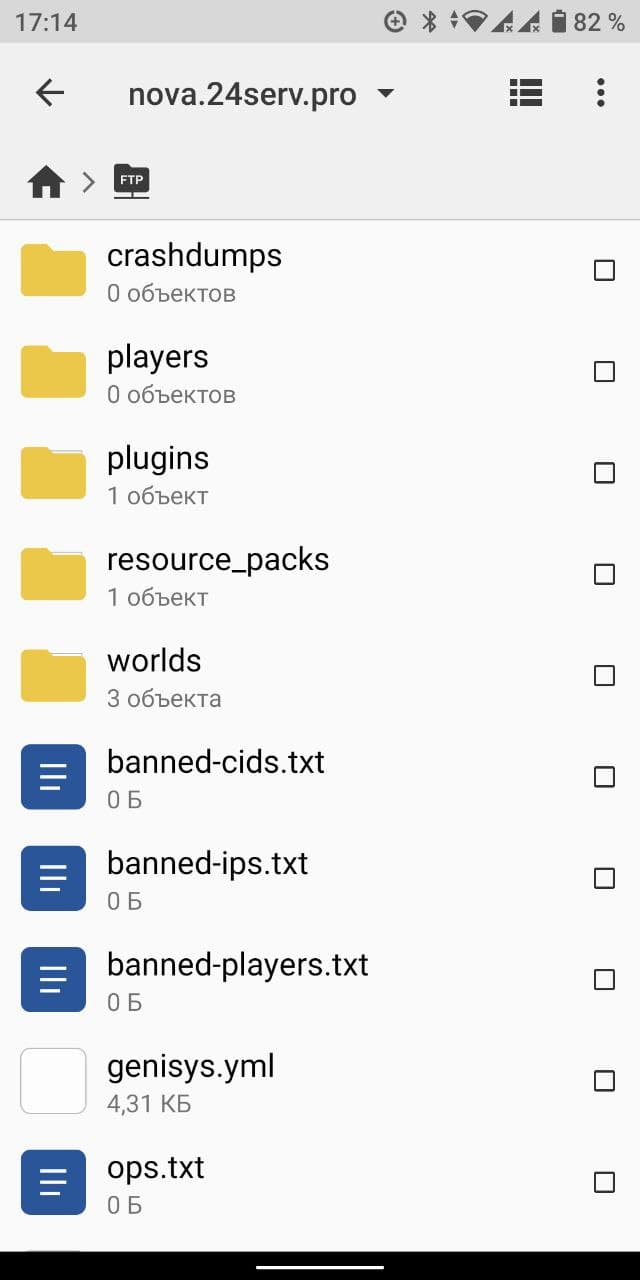Tap the FTP breadcrumb icon

[x=131, y=181]
